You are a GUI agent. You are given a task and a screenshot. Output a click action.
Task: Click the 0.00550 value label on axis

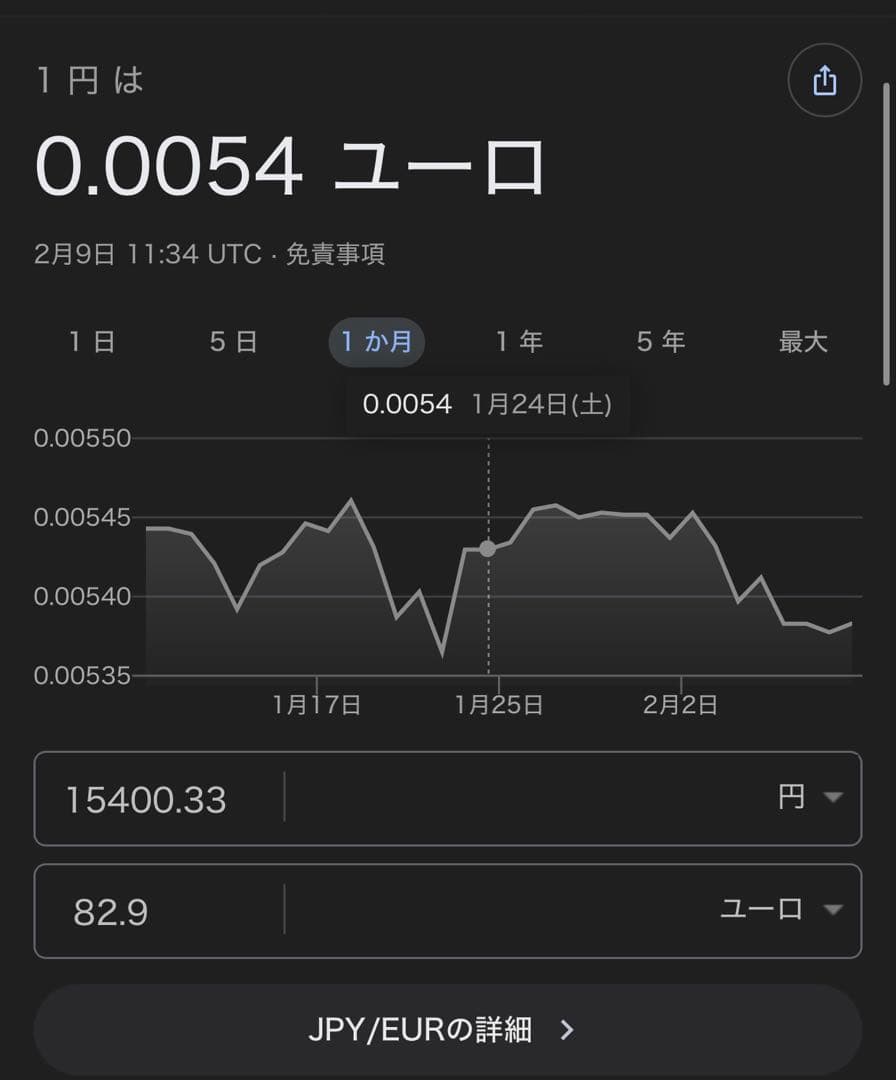pyautogui.click(x=83, y=438)
